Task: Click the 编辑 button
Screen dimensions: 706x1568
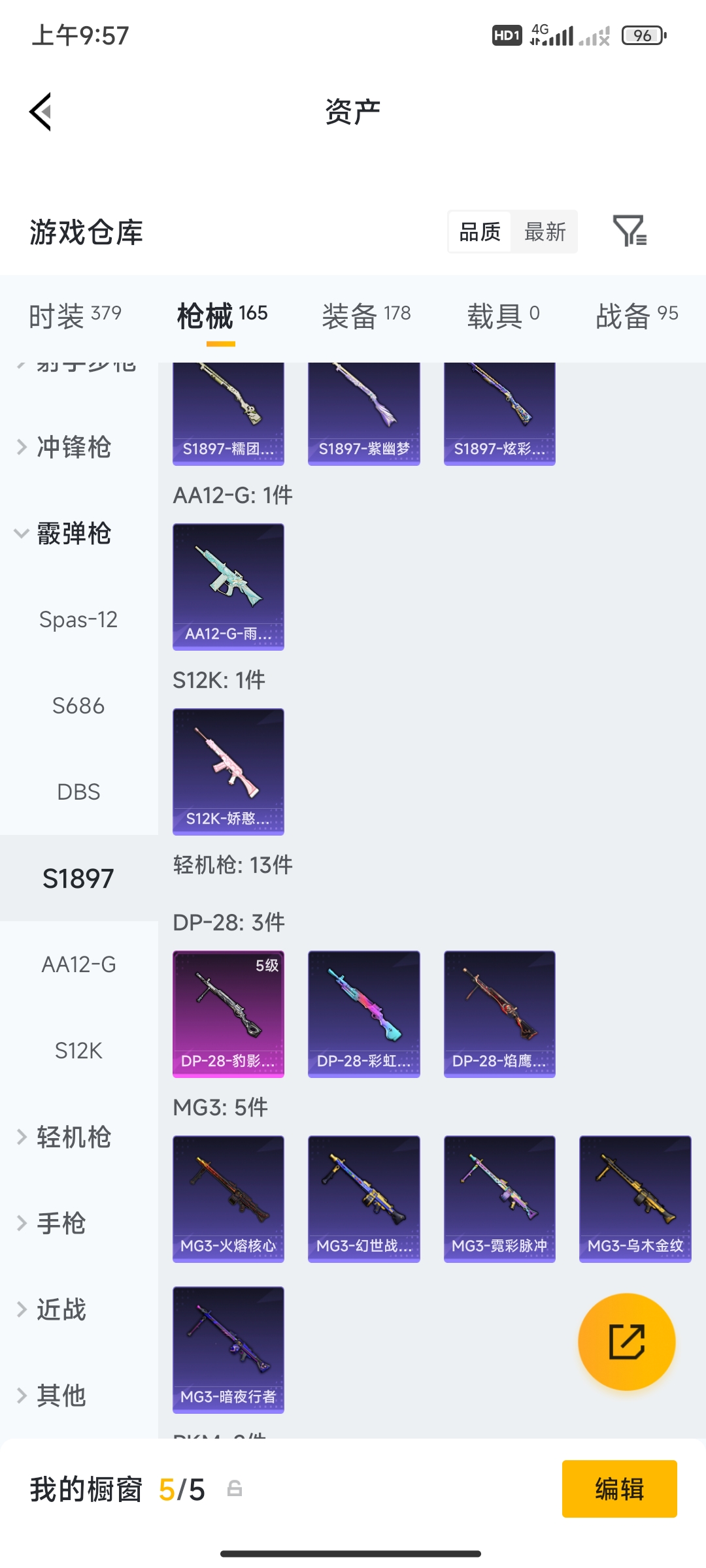Action: pyautogui.click(x=619, y=1490)
